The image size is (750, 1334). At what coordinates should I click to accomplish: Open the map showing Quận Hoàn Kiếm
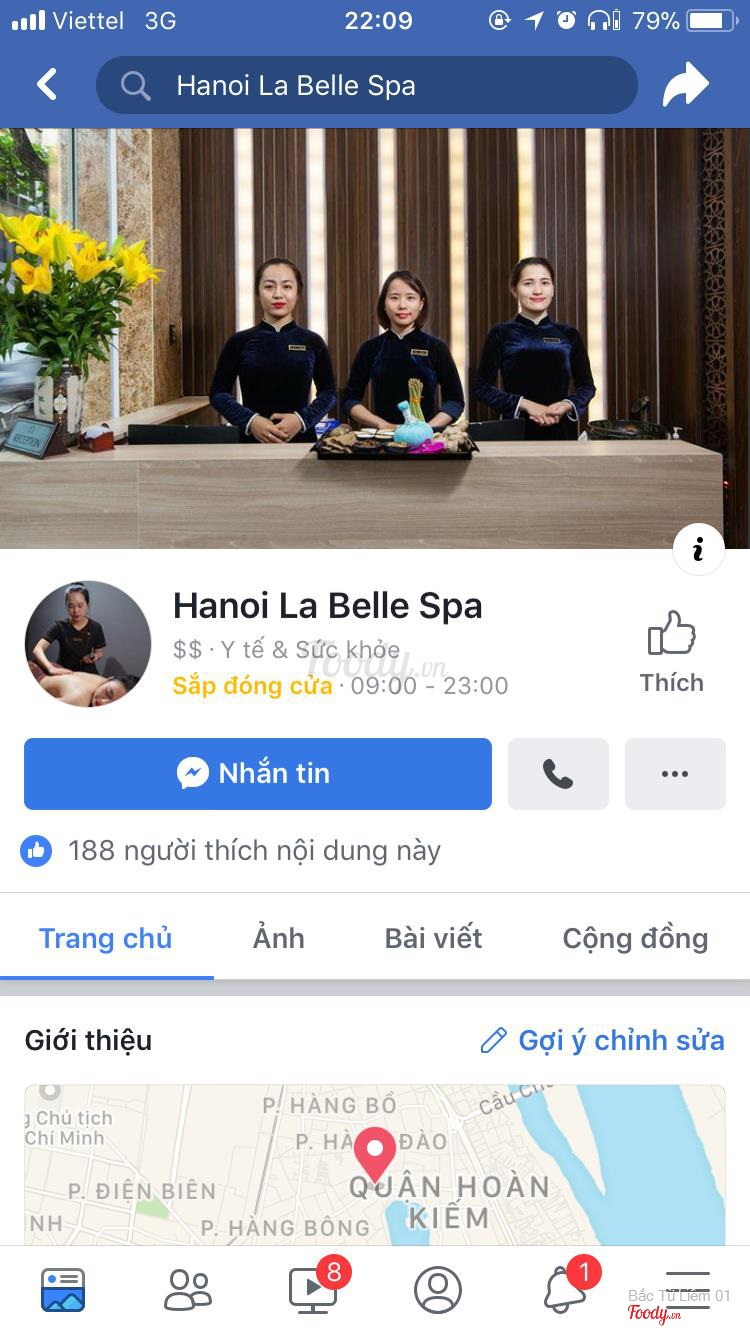tap(375, 1165)
